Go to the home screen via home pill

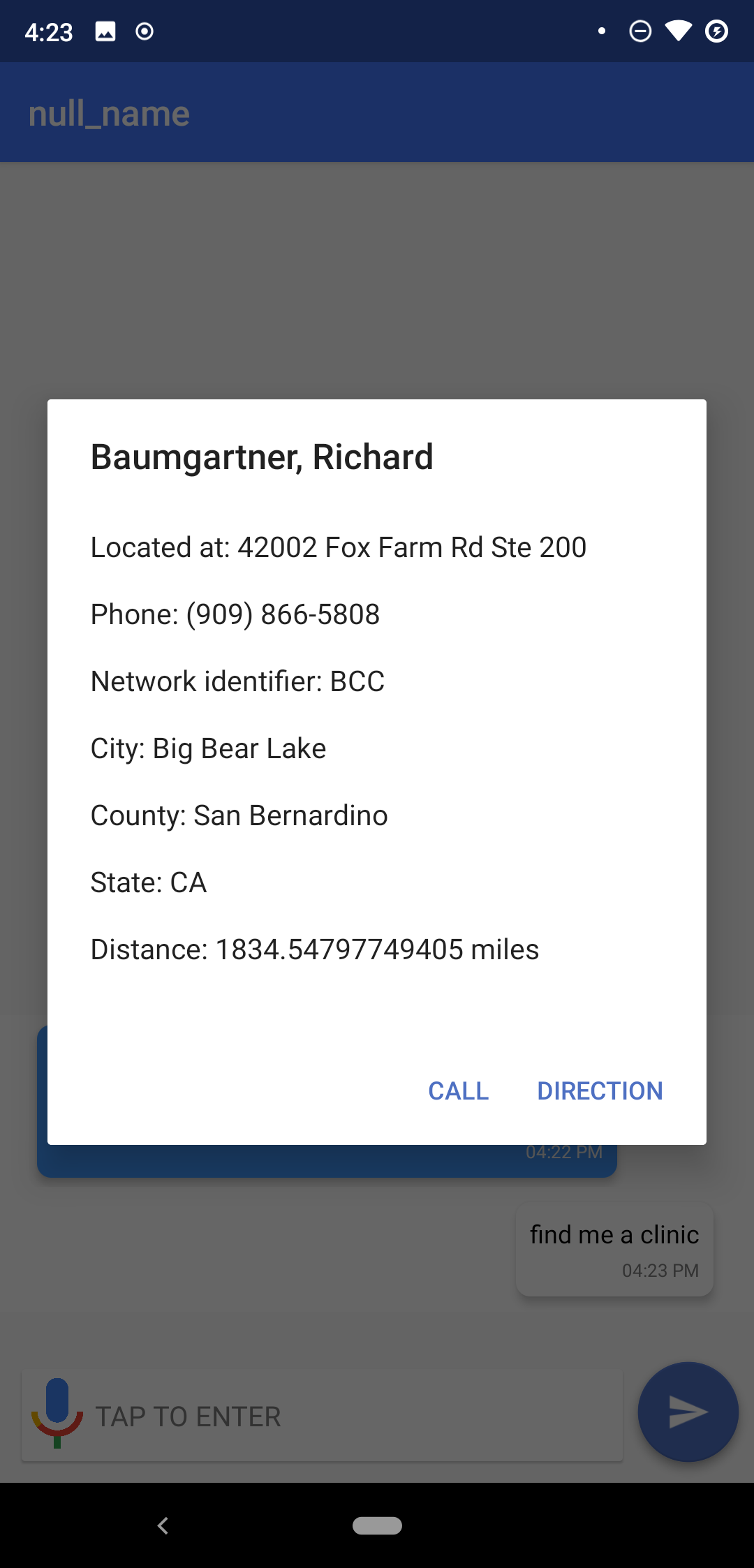tap(377, 1526)
